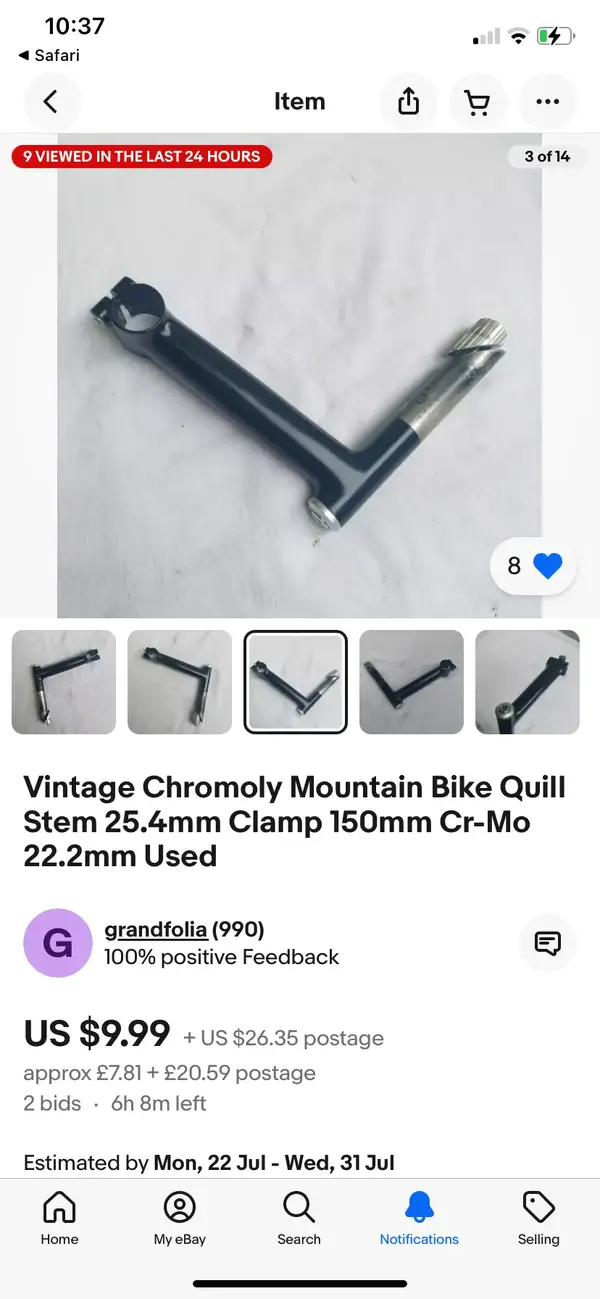
Task: Go back from the item page
Action: (x=51, y=101)
